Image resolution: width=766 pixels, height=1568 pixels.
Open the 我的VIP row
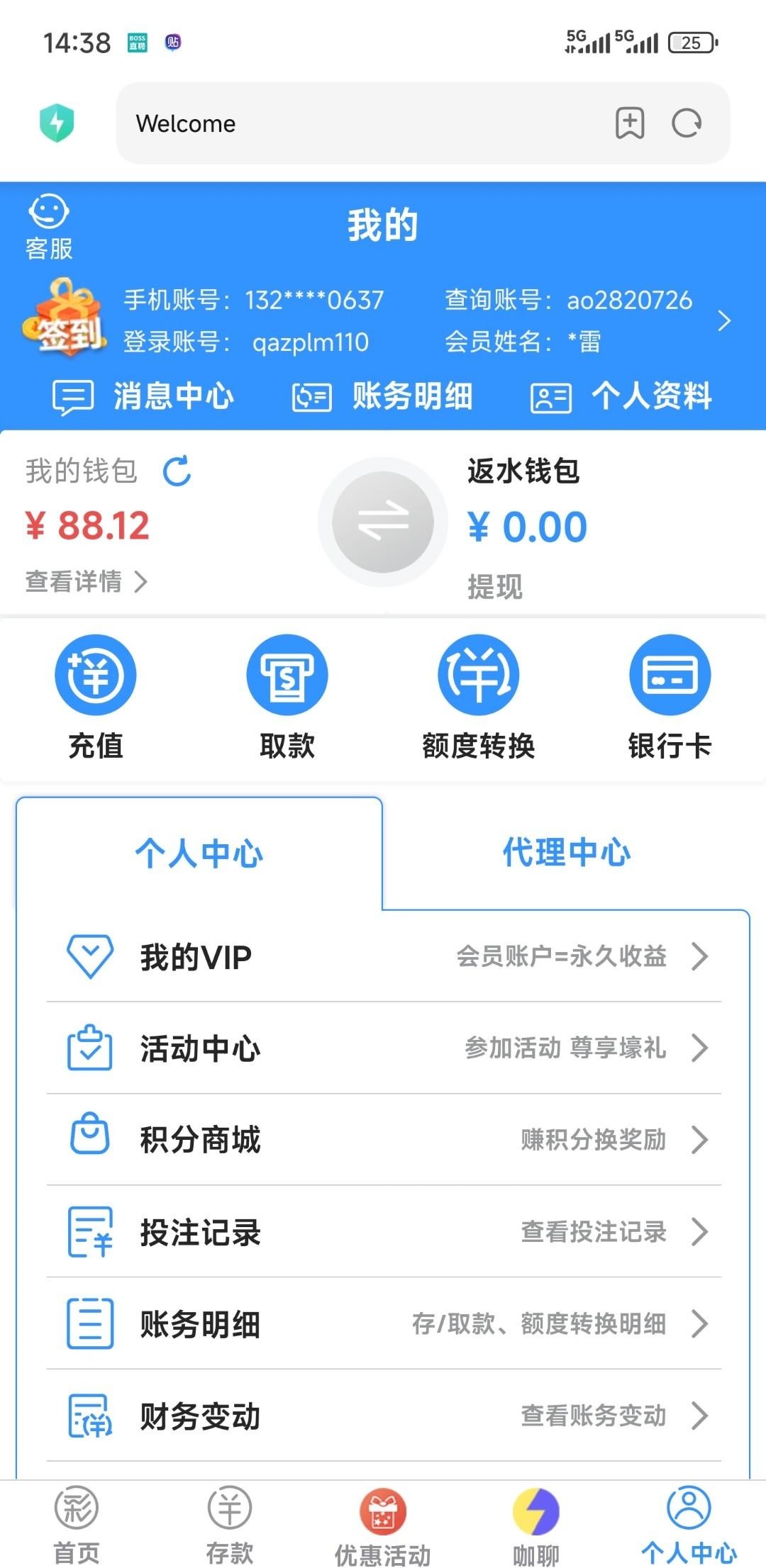click(x=383, y=956)
